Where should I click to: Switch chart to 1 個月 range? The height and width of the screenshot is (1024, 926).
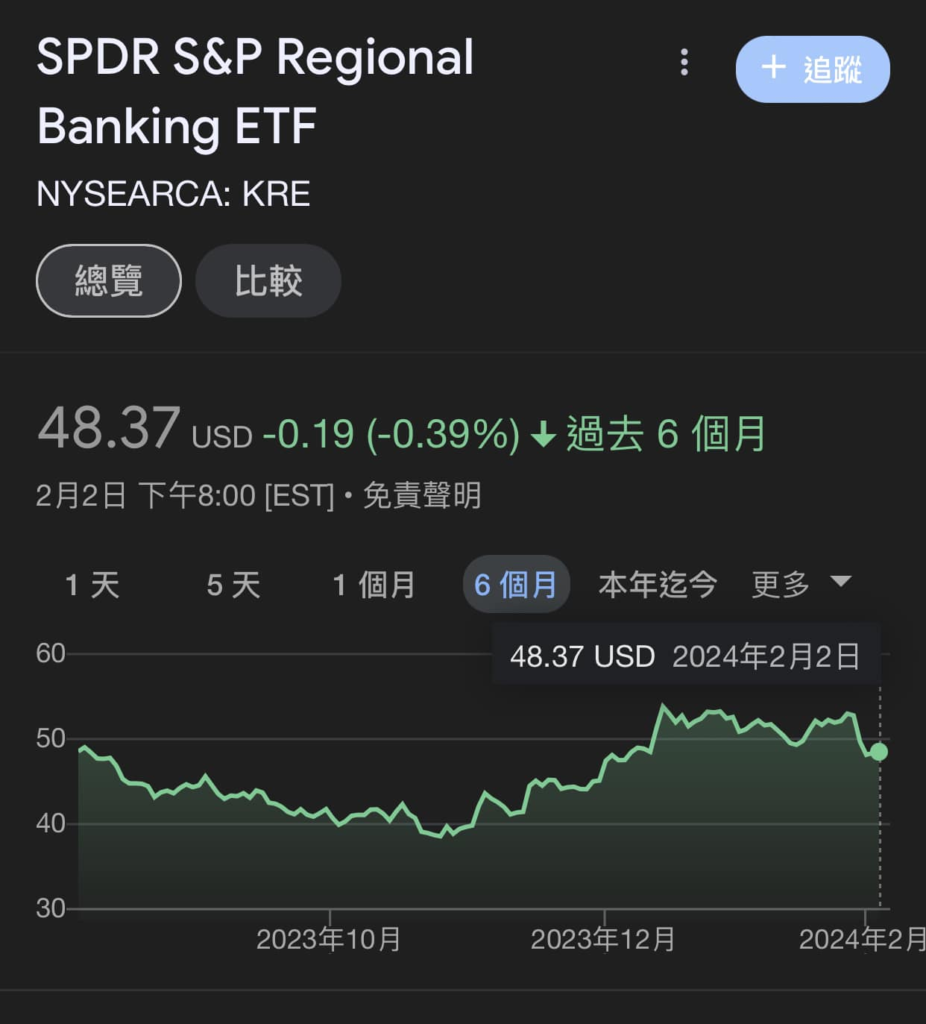click(374, 585)
